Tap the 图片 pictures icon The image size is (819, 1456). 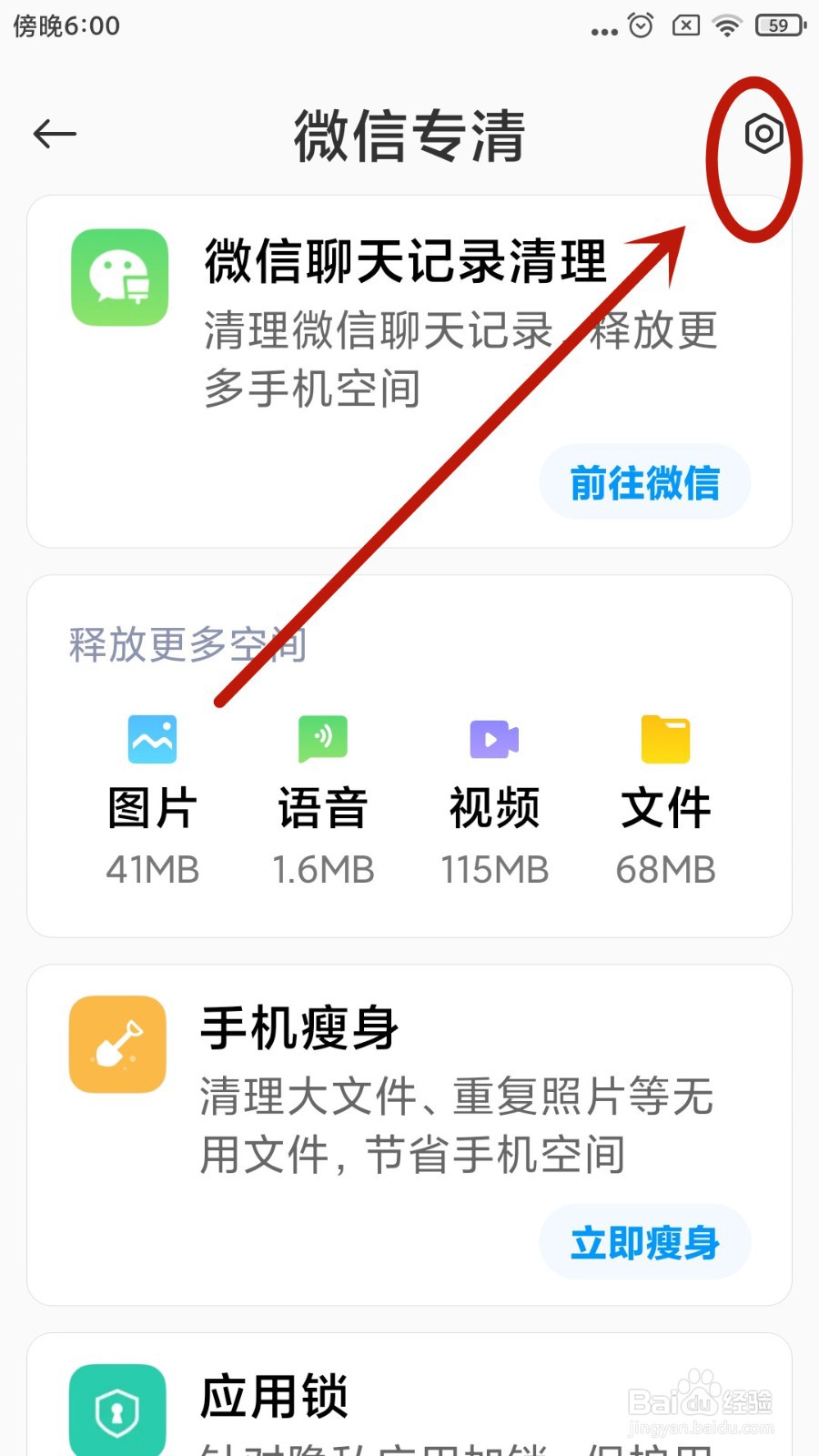coord(151,739)
